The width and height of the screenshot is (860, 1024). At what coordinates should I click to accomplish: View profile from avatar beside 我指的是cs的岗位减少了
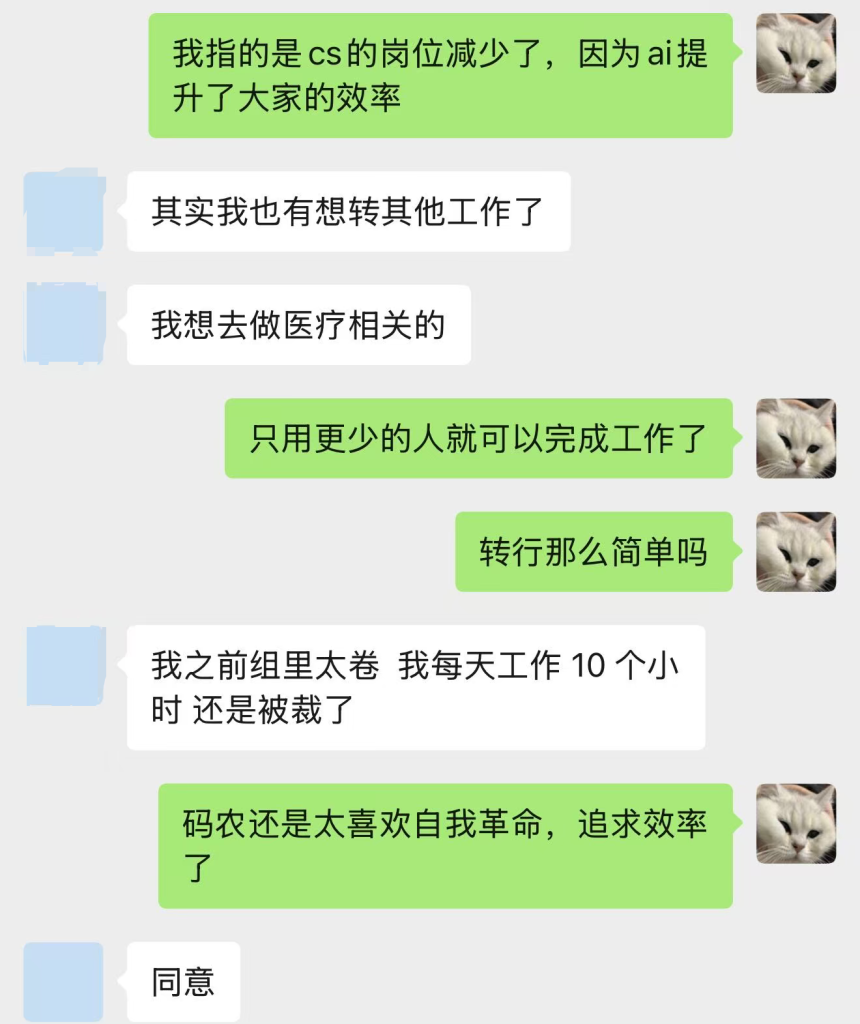point(796,53)
